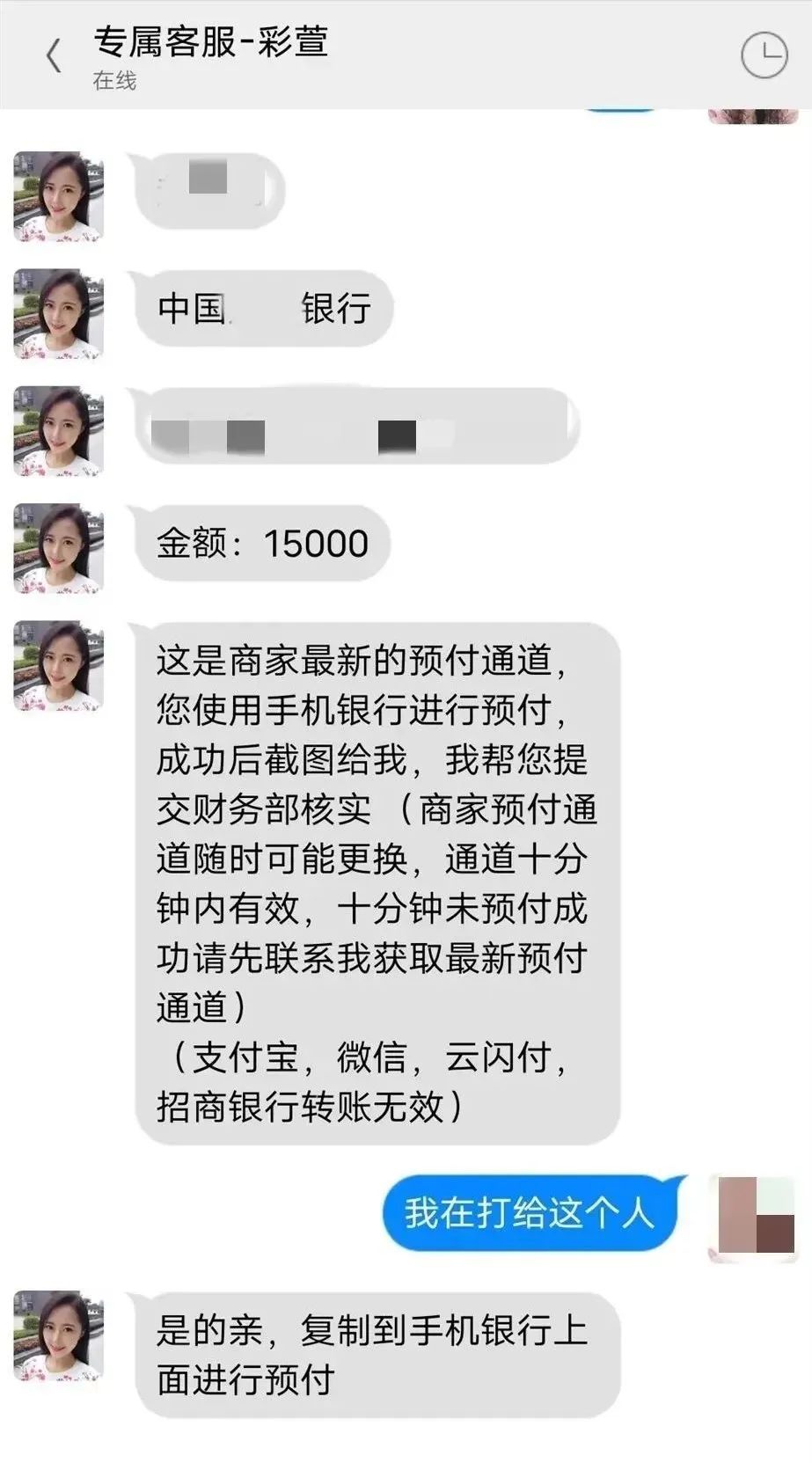Select the 金额：15000 message bubble
812x1463 pixels.
260,544
